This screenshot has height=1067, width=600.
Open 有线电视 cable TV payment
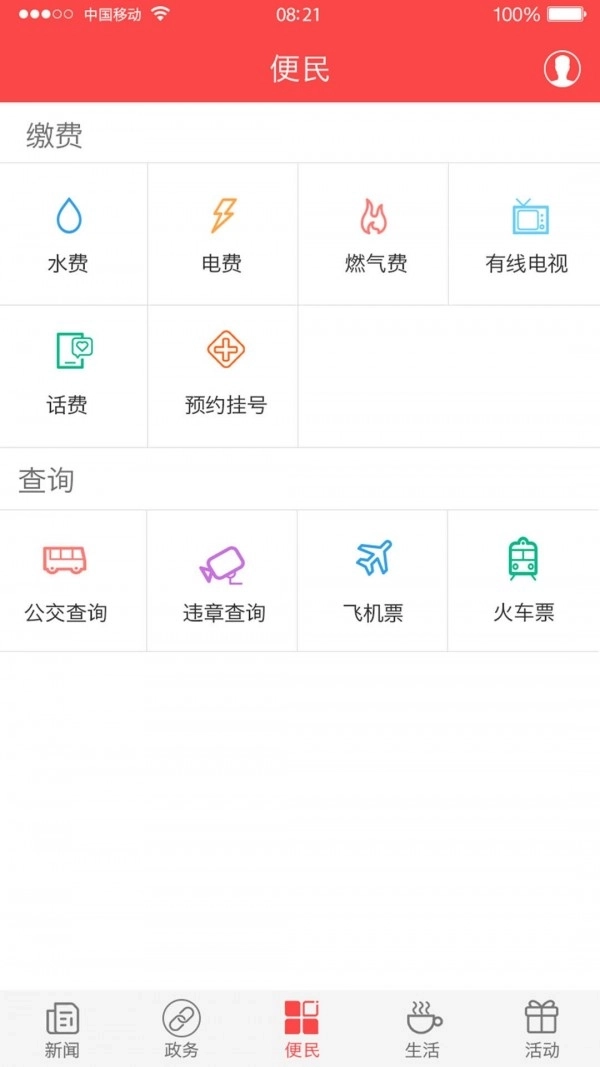pyautogui.click(x=526, y=235)
